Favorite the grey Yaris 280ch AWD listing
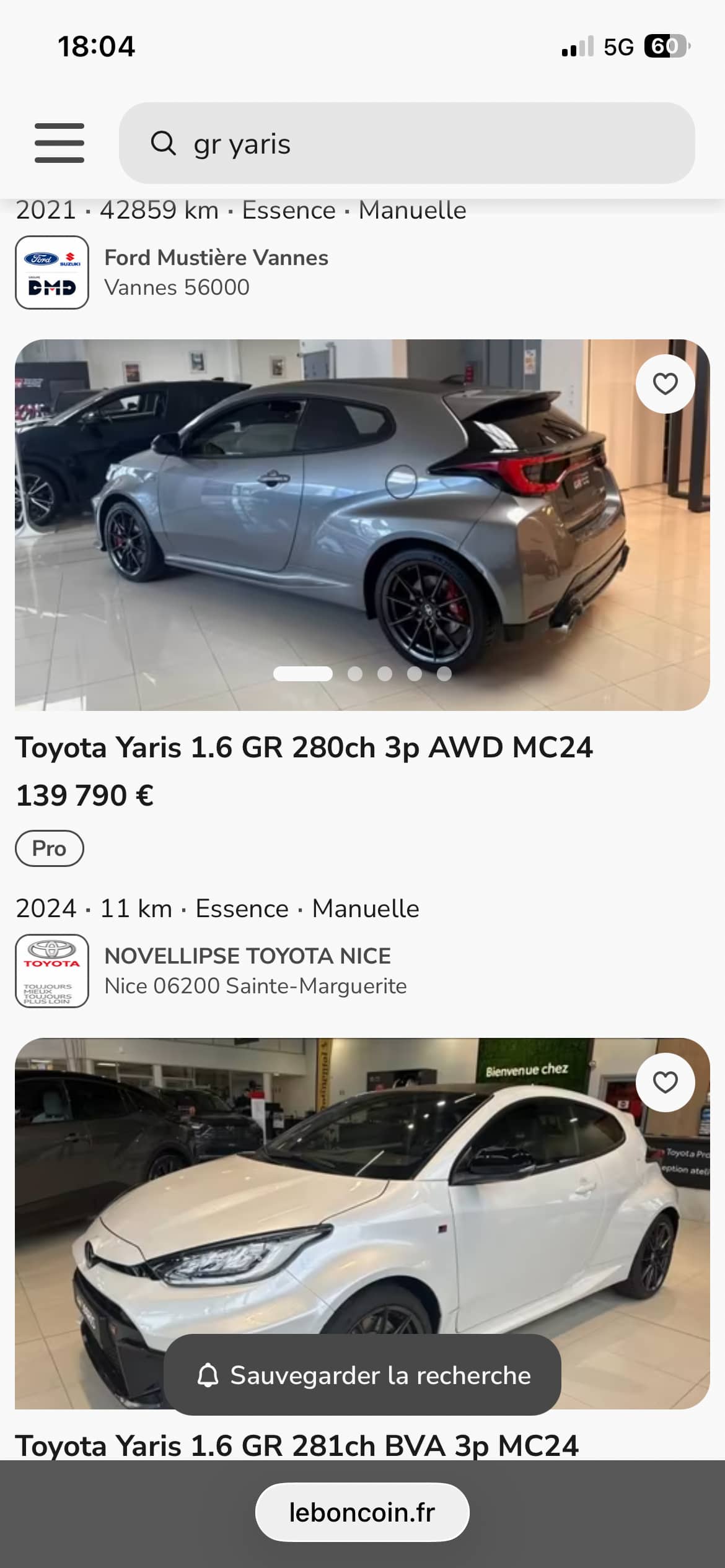 click(x=665, y=384)
